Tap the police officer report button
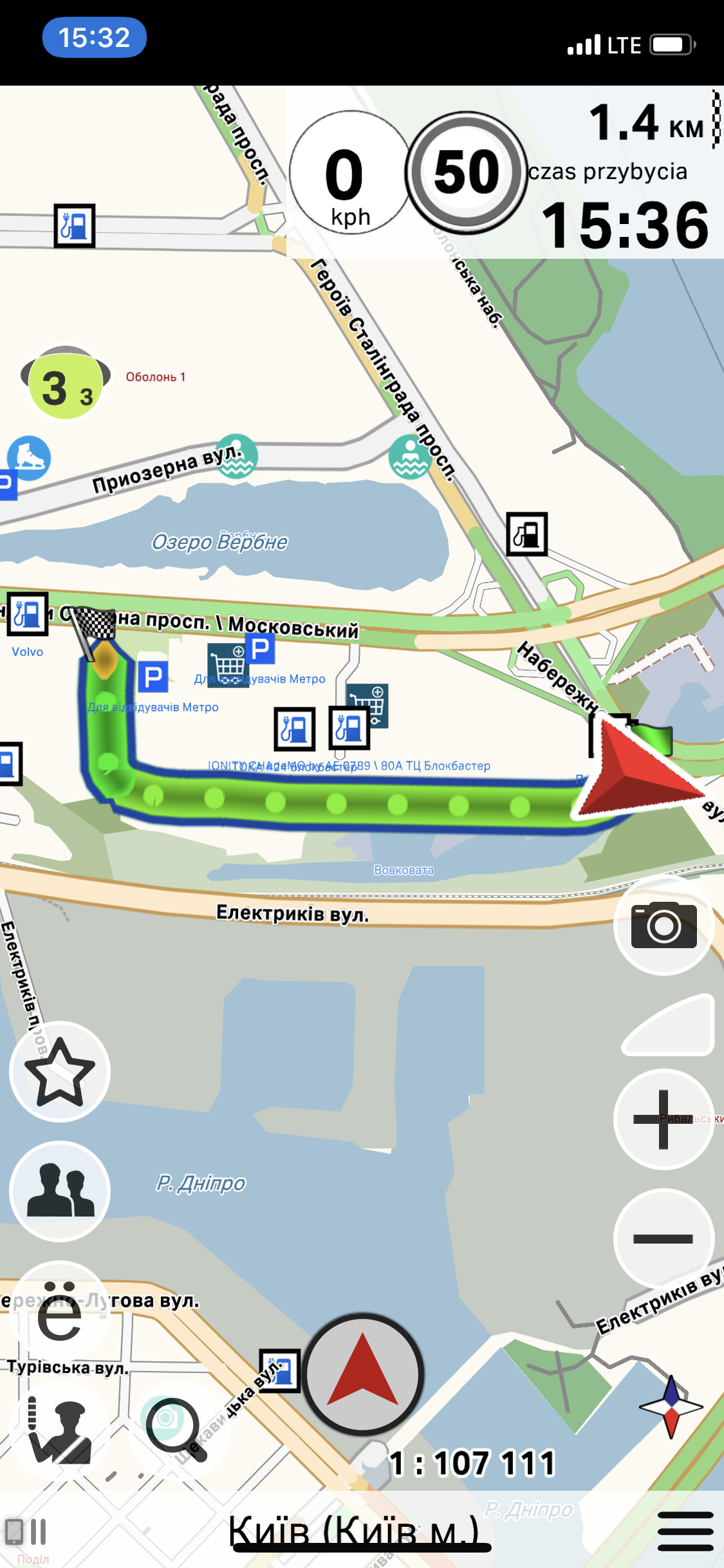The height and width of the screenshot is (1568, 724). (x=60, y=1430)
